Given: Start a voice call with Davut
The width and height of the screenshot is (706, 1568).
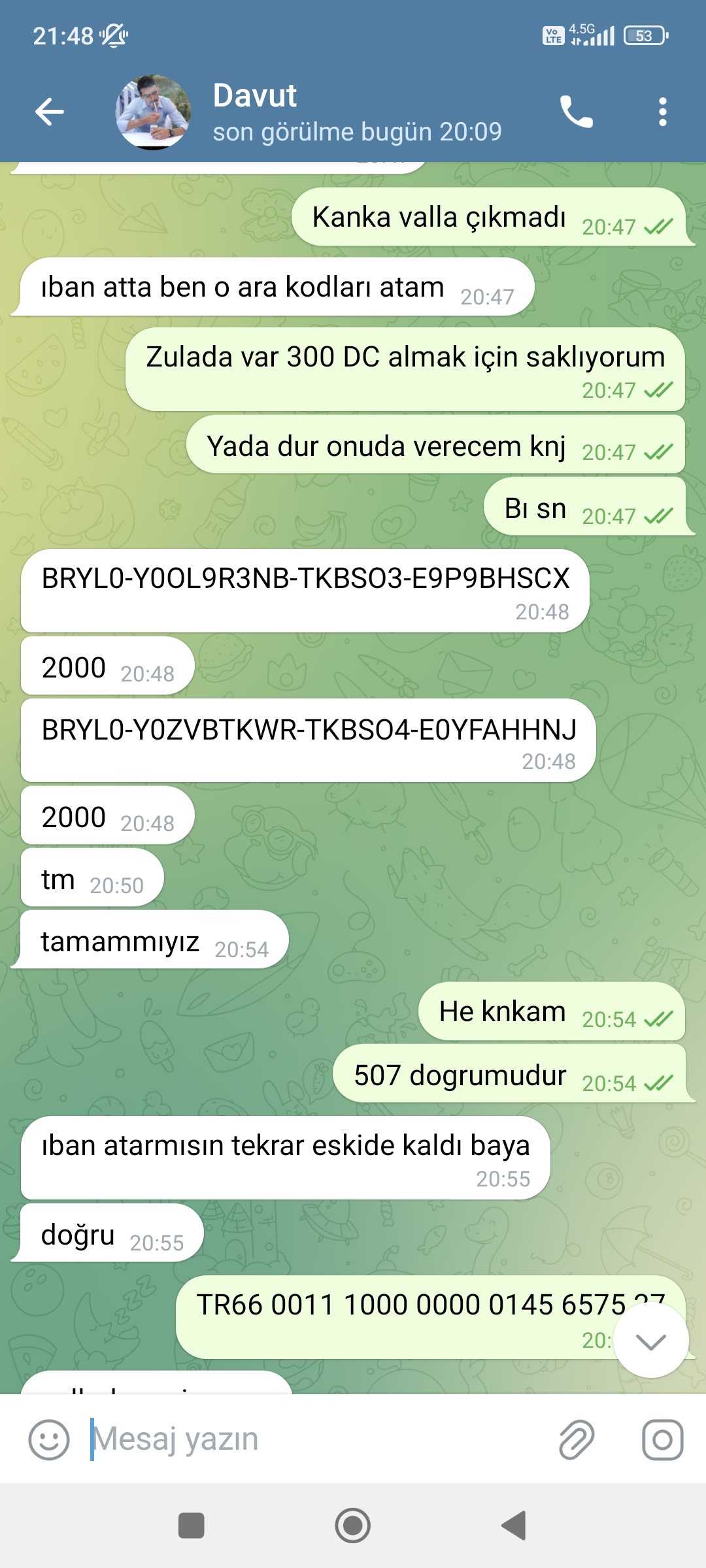Looking at the screenshot, I should [x=576, y=112].
